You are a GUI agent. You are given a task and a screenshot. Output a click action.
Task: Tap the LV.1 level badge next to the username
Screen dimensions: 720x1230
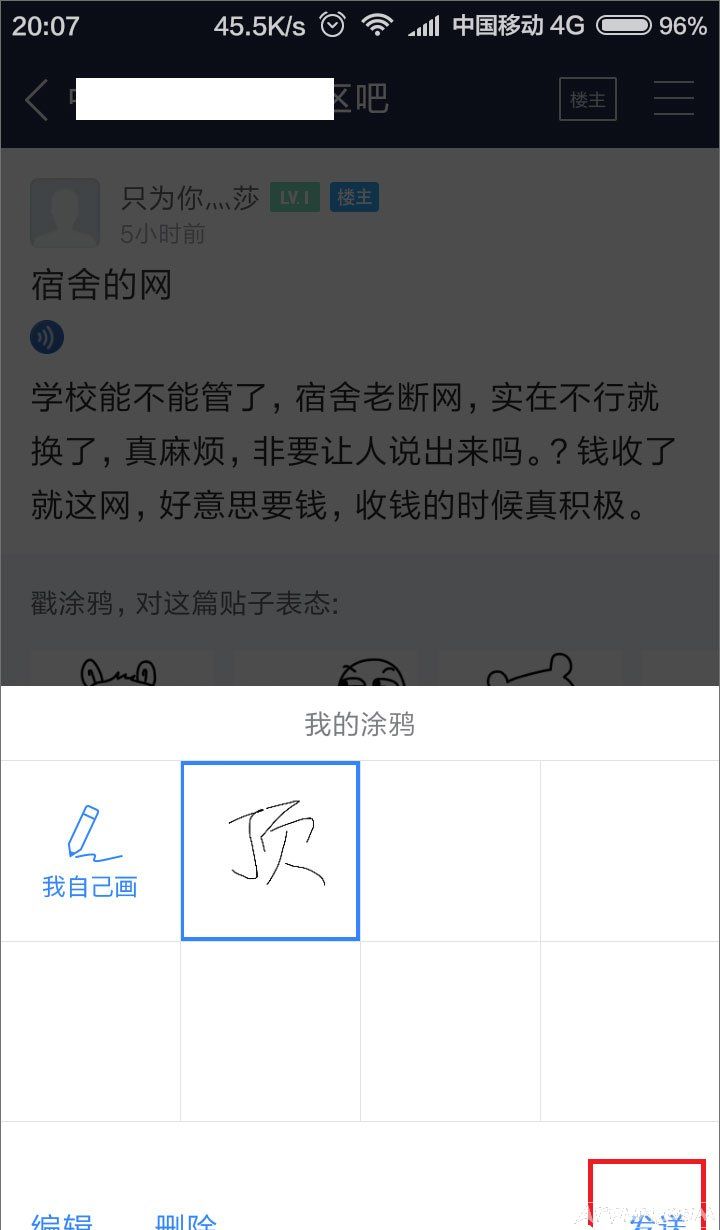click(x=294, y=197)
